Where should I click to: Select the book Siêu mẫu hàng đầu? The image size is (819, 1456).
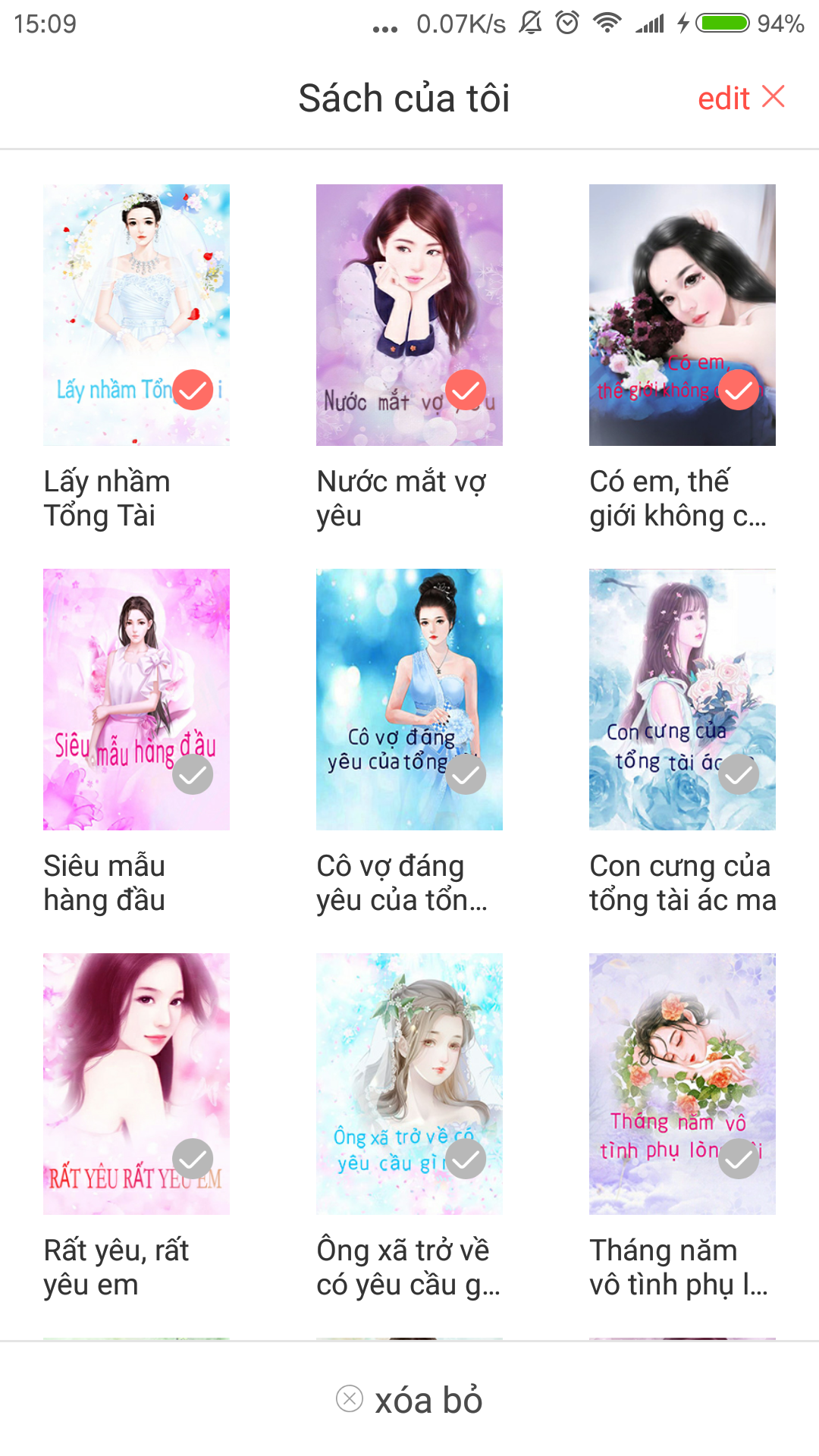point(192,774)
